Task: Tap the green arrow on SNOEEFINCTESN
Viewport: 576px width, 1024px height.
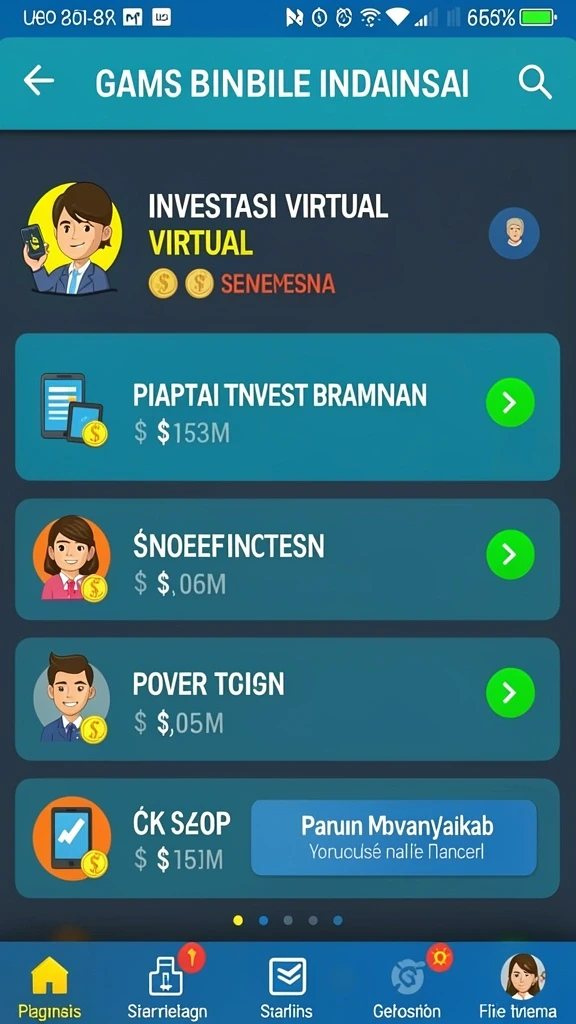Action: 510,554
